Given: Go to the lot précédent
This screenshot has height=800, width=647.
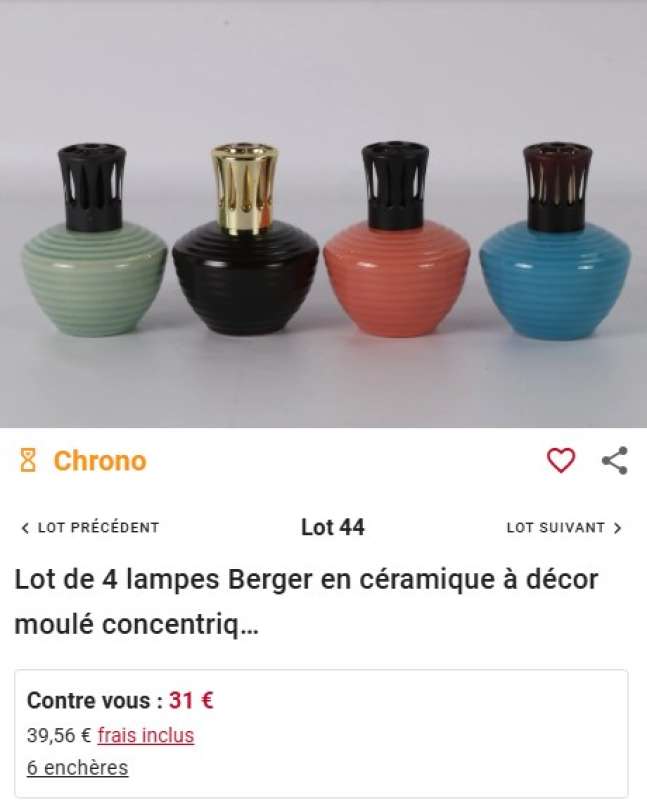Looking at the screenshot, I should click(90, 527).
